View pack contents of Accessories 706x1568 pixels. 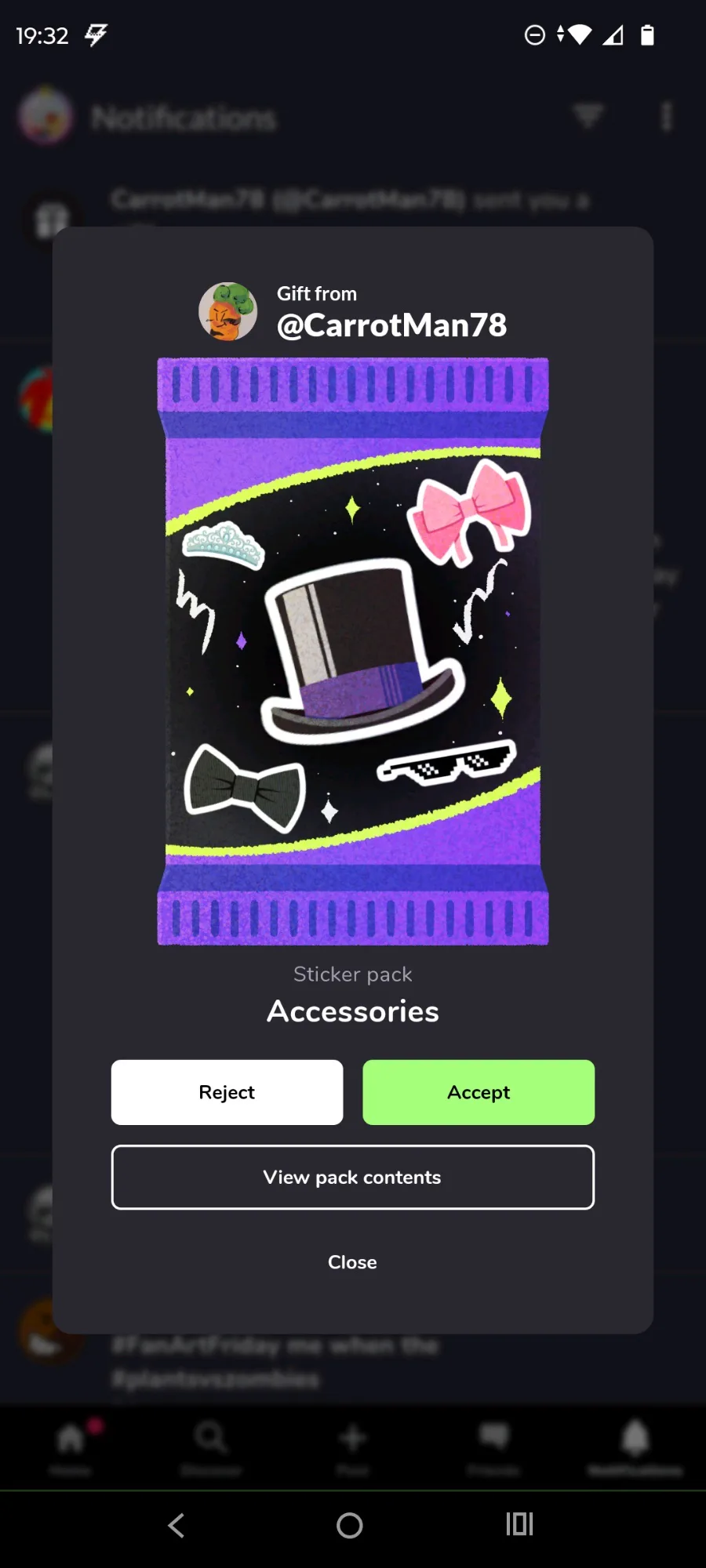point(353,1177)
